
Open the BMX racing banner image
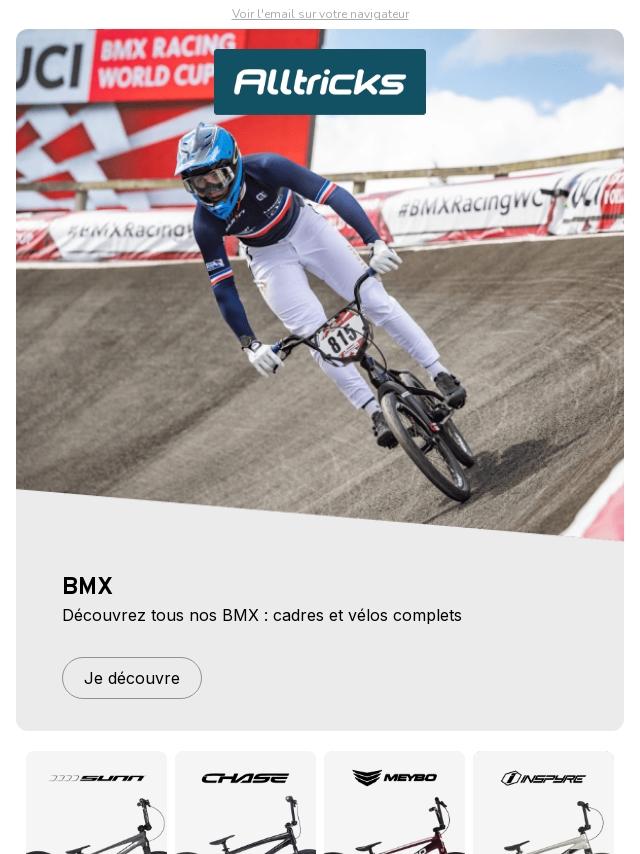click(320, 300)
